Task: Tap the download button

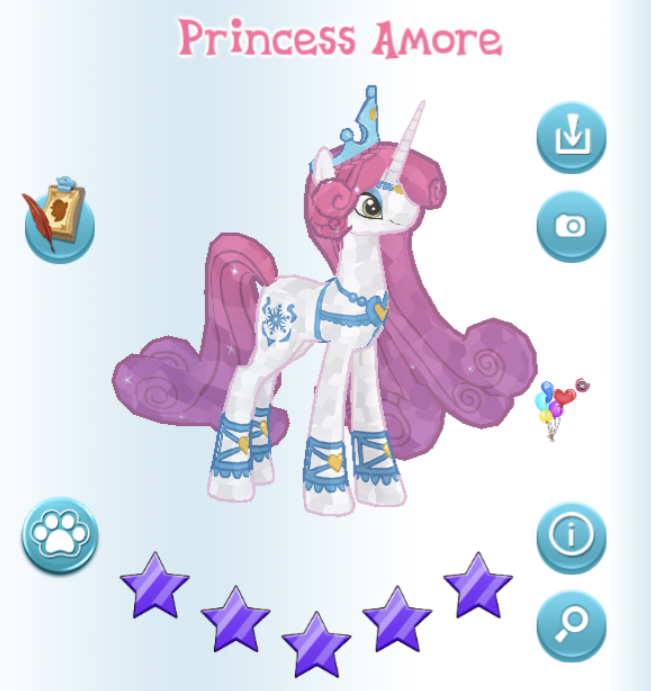Action: click(571, 137)
